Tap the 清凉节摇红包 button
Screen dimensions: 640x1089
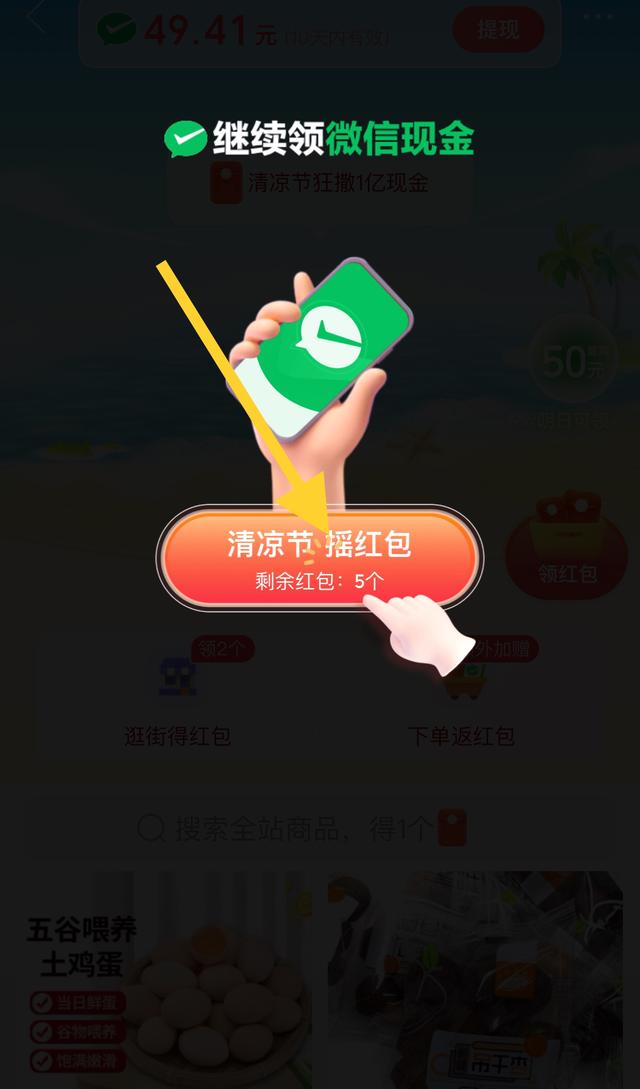(319, 557)
